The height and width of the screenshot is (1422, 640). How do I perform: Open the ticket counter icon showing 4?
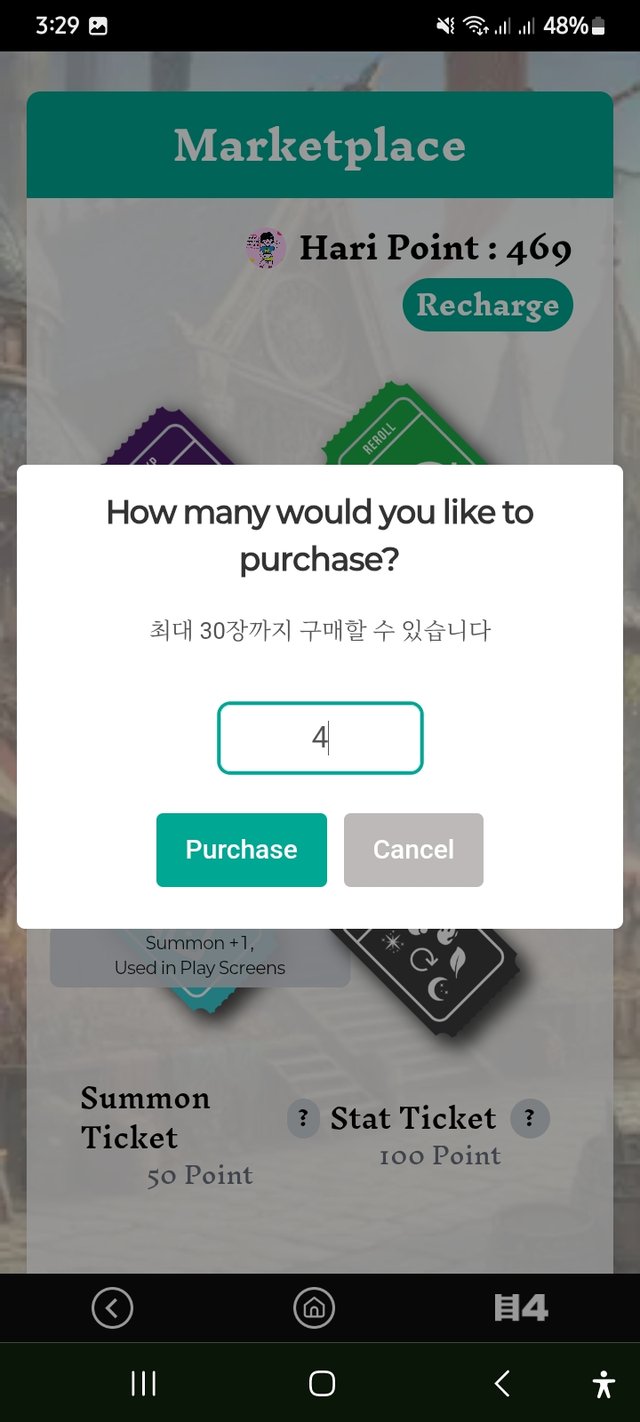[521, 1307]
